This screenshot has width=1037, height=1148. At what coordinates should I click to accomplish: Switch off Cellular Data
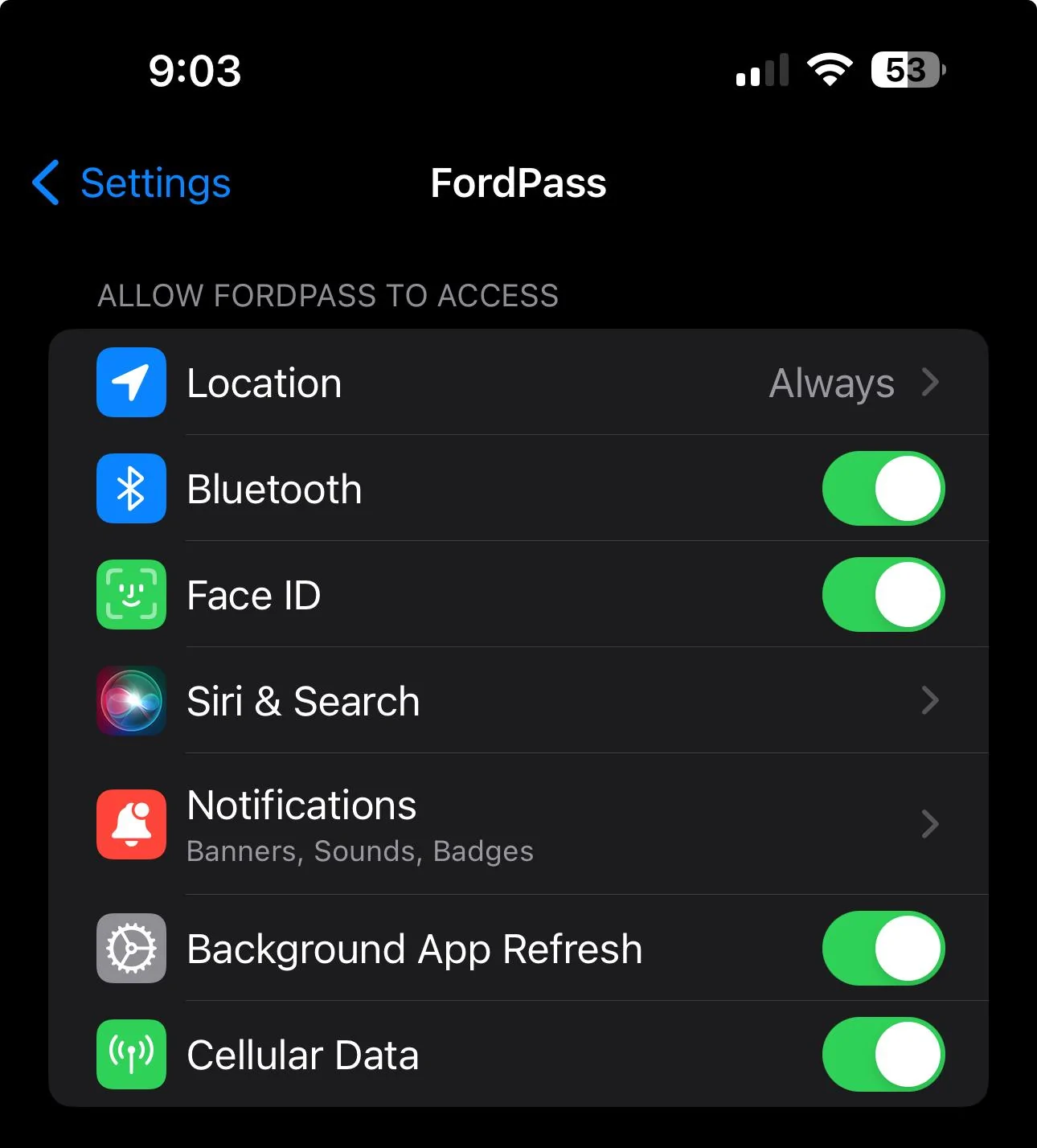883,1055
